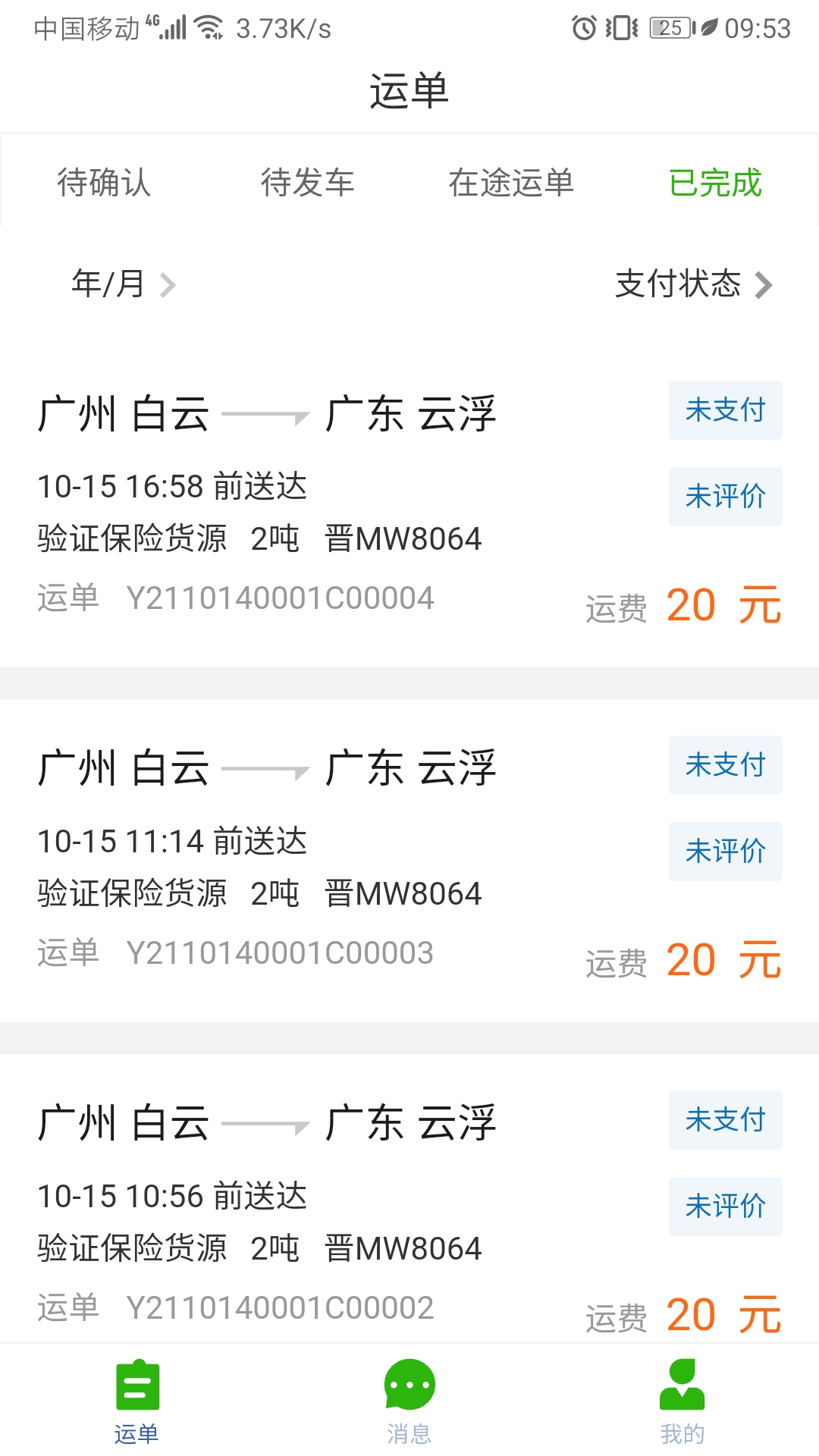The height and width of the screenshot is (1456, 819).
Task: Tap 未评价 on waybill ending C00002
Action: pos(725,1207)
